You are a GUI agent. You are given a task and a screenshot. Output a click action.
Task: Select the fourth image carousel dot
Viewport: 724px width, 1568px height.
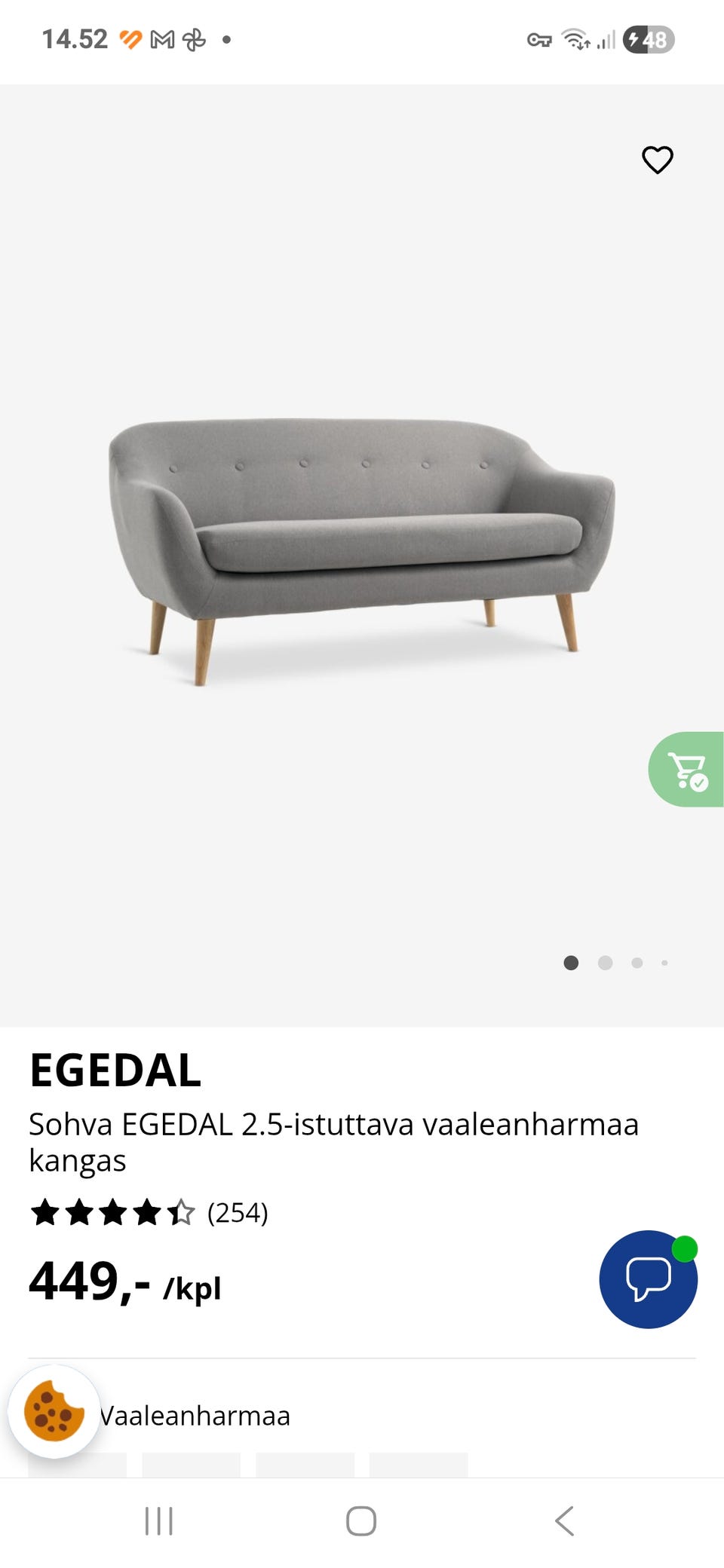point(664,963)
